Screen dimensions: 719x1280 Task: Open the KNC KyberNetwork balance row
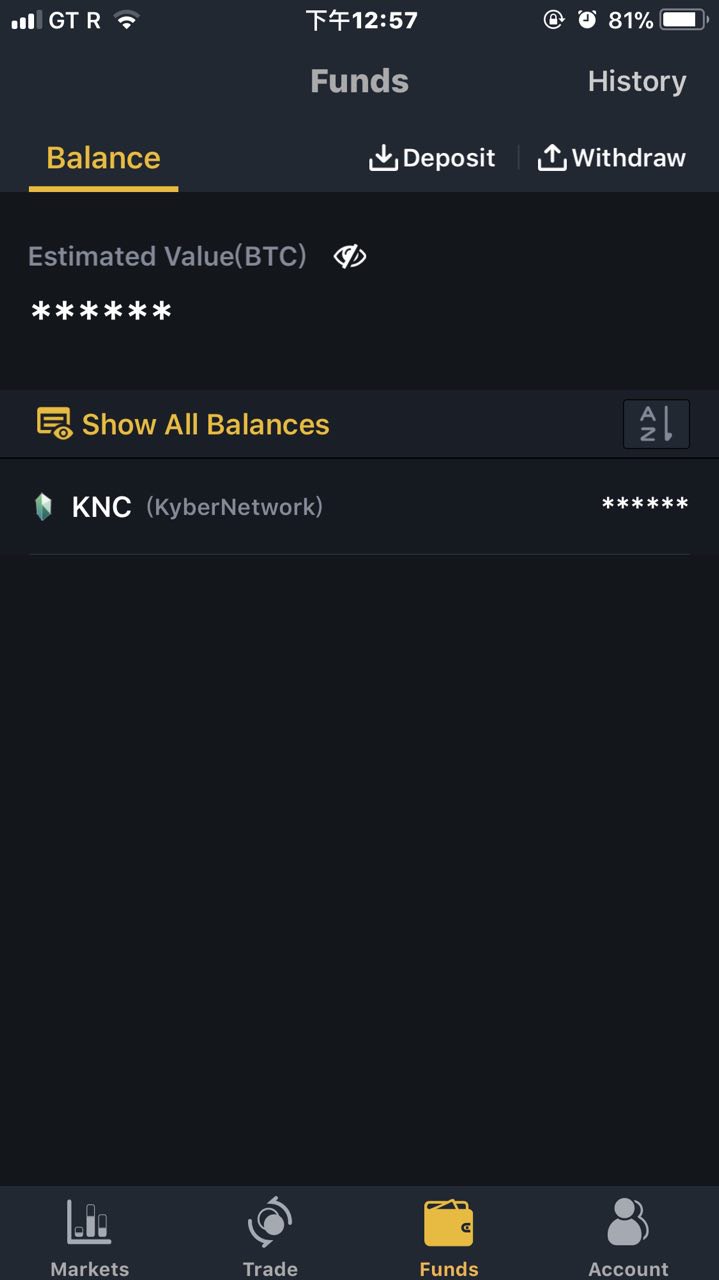tap(359, 507)
